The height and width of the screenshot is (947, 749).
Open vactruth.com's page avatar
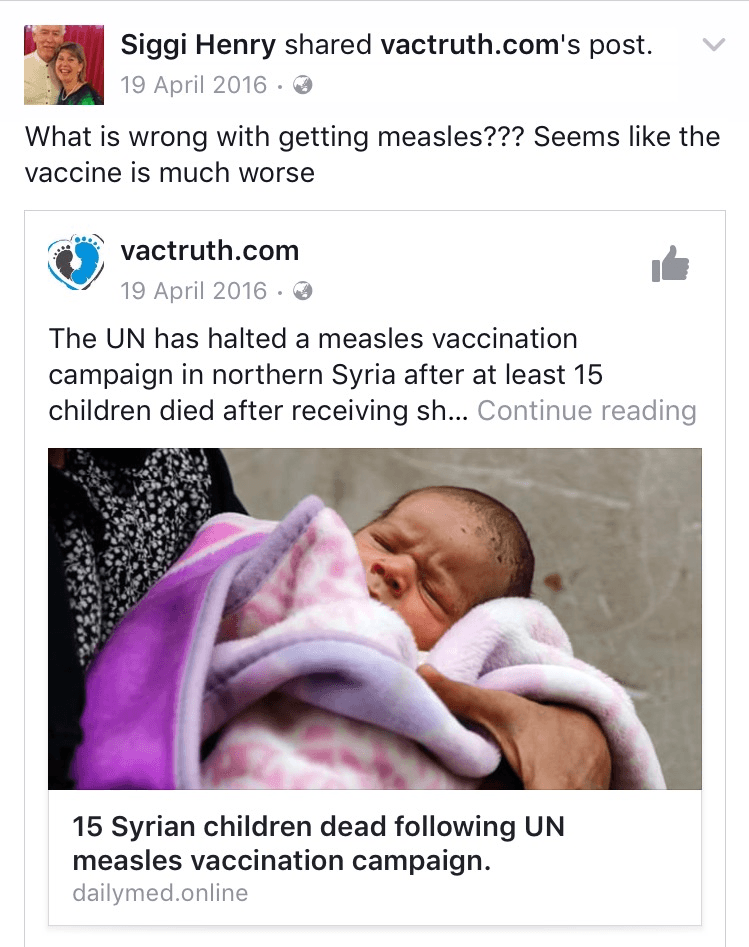coord(76,264)
